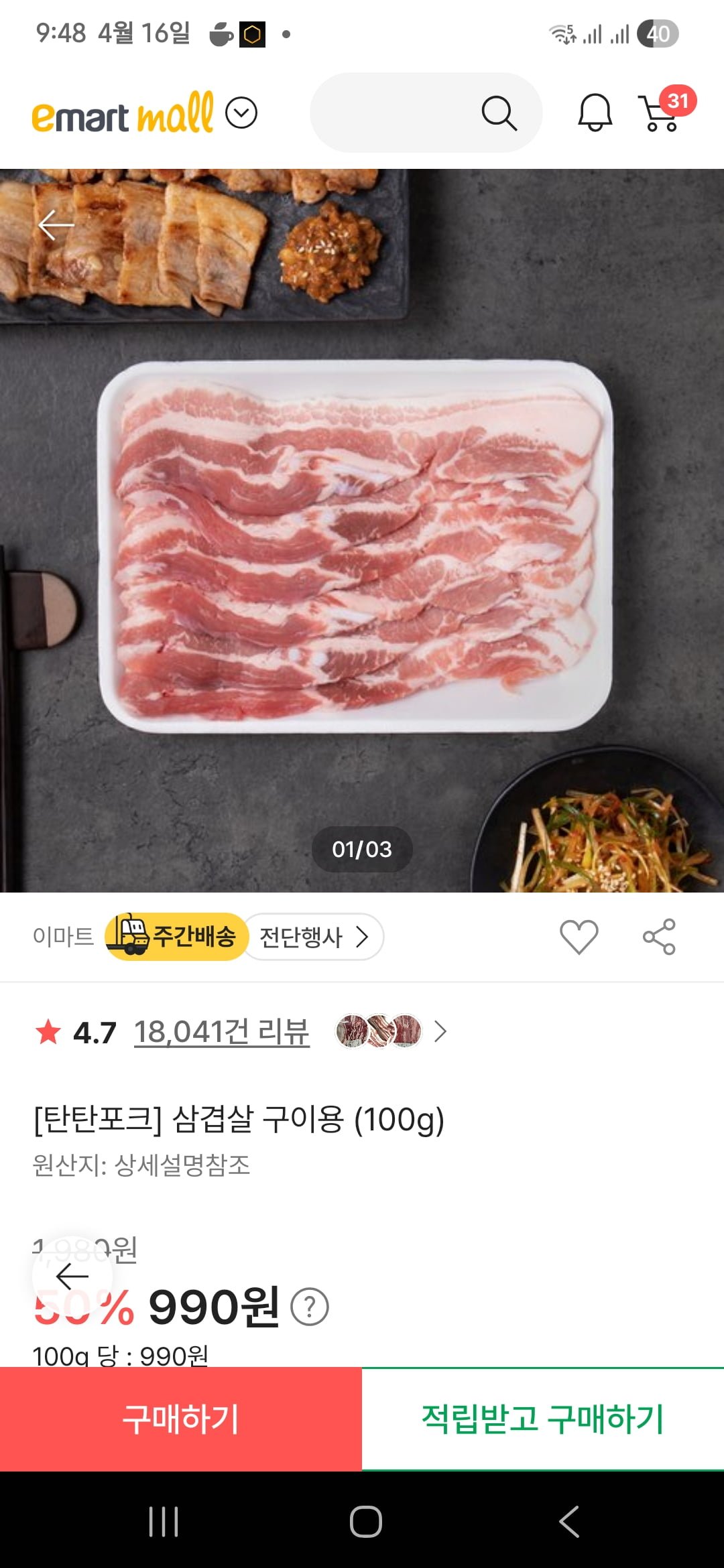This screenshot has height=1568, width=724.
Task: Go back using the arrow on product image
Action: (x=56, y=225)
